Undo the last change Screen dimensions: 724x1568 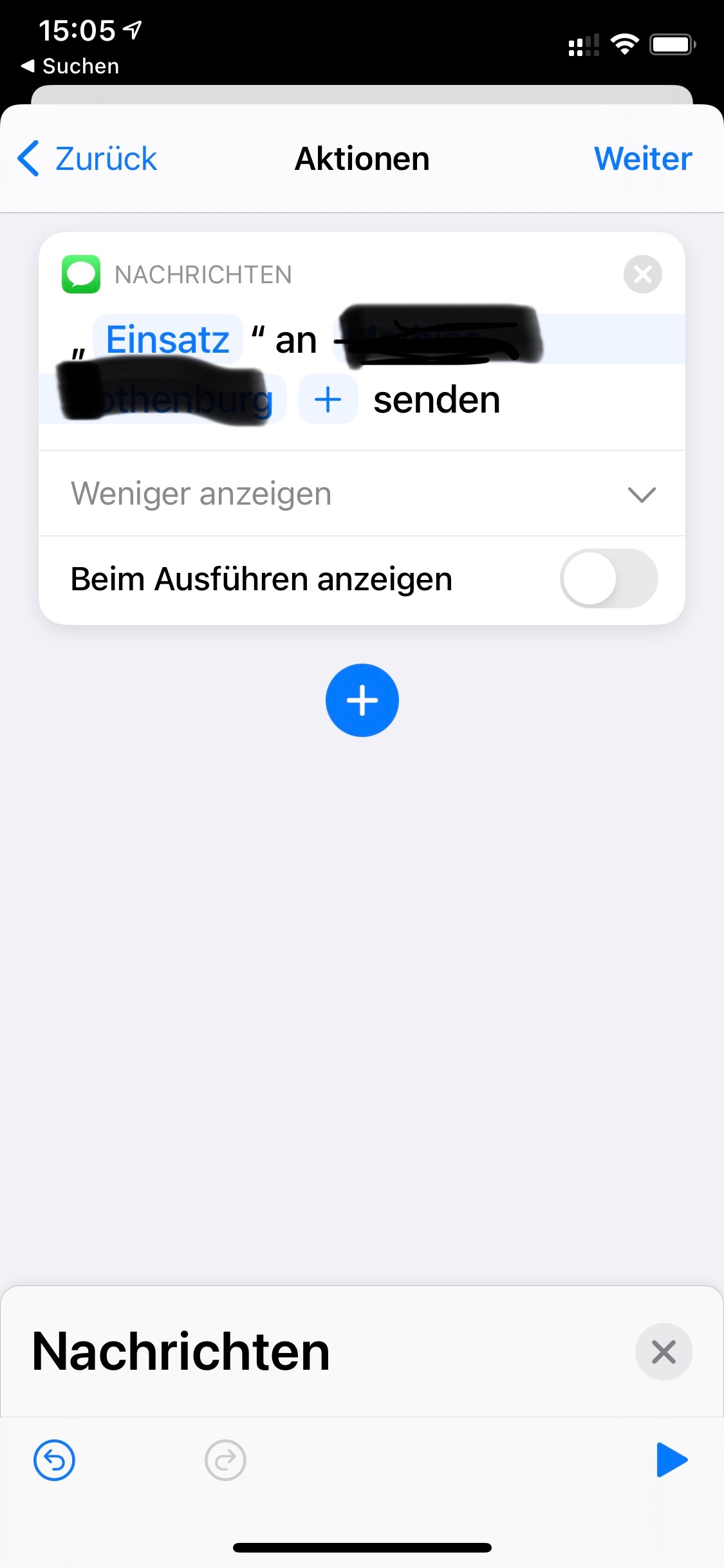(54, 1460)
